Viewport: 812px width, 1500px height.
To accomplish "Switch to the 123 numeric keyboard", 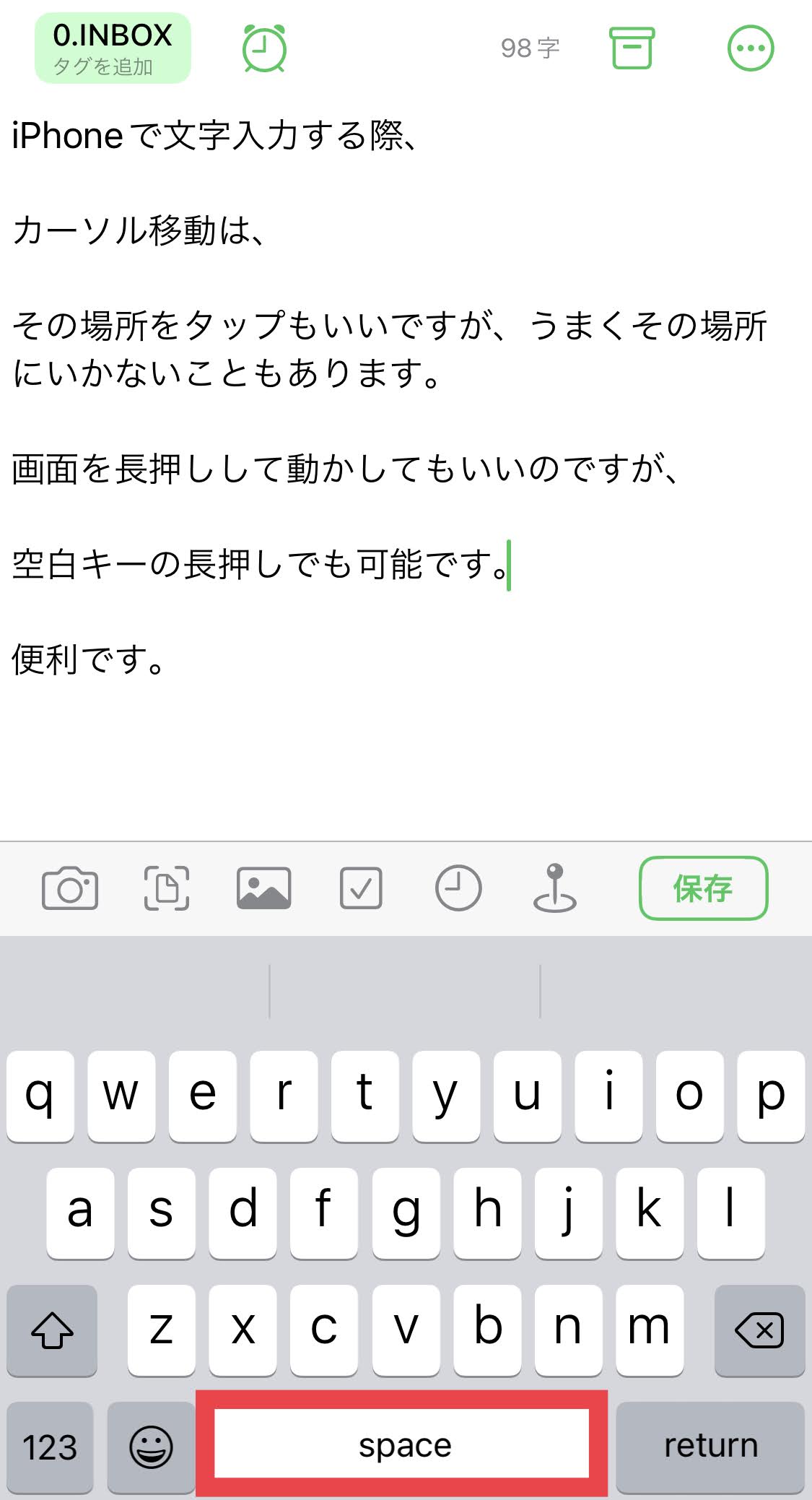I will 50,1447.
